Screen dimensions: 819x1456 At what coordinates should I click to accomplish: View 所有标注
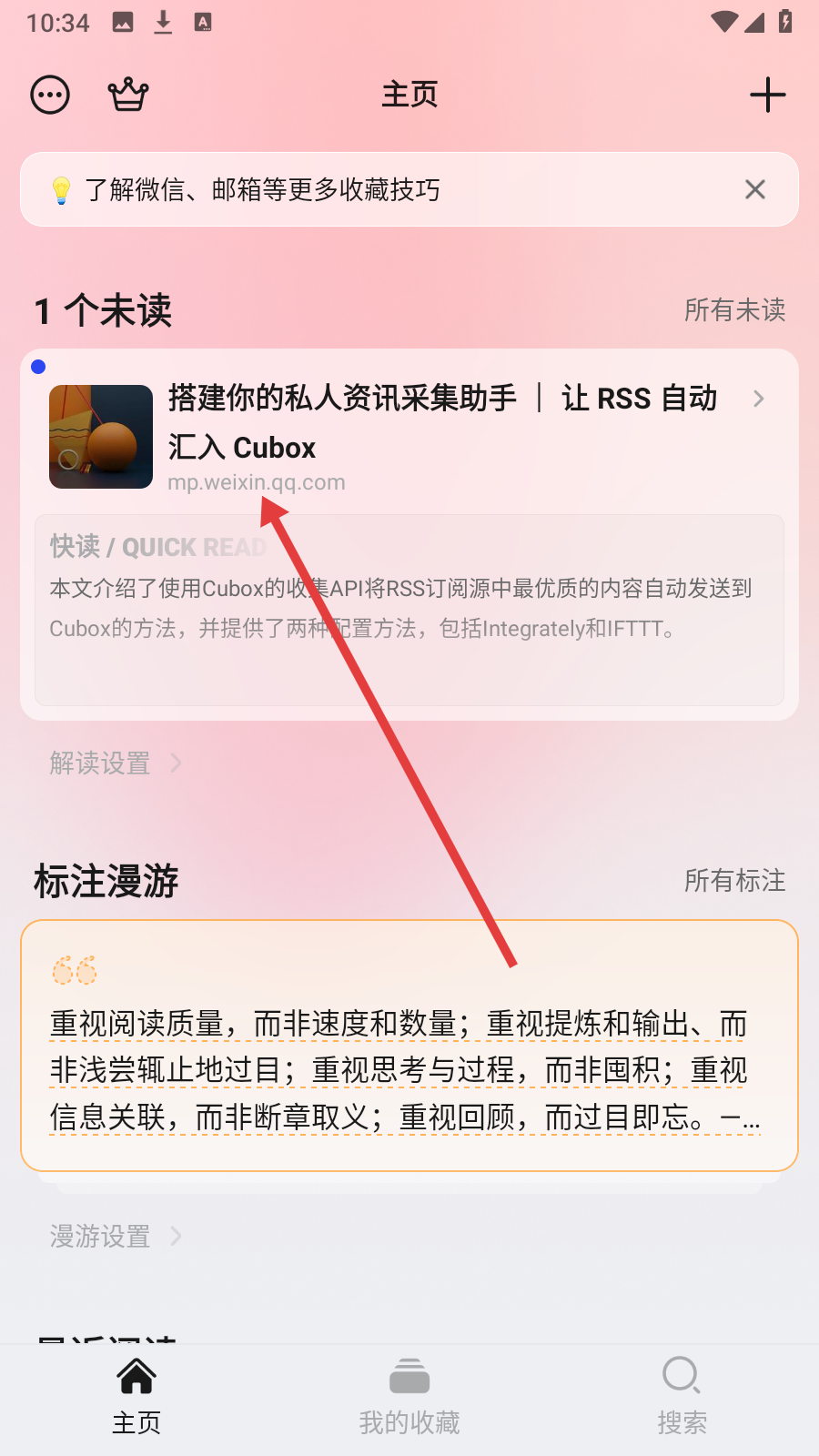(734, 880)
